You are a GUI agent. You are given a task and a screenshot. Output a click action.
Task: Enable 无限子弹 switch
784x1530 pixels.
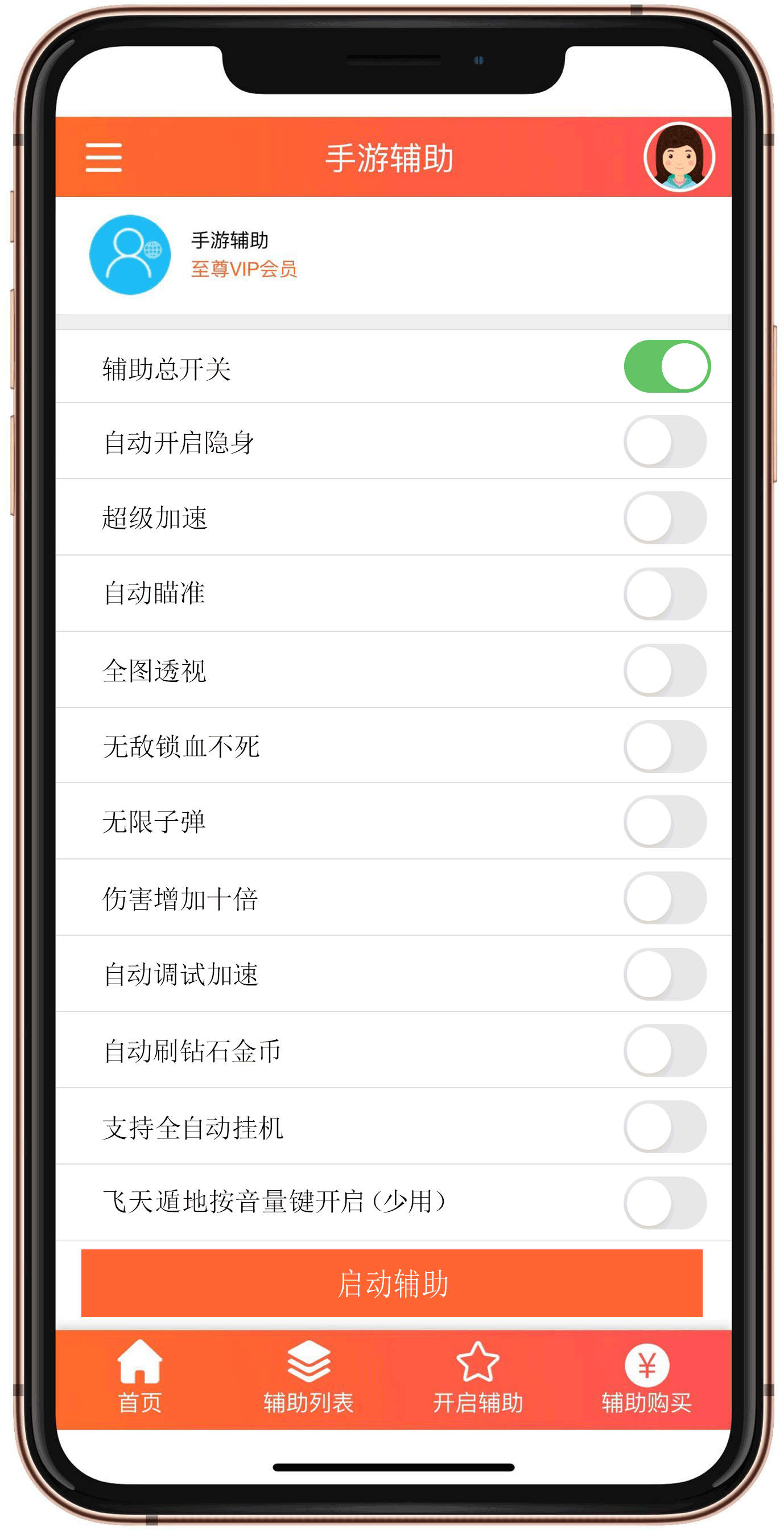click(665, 822)
